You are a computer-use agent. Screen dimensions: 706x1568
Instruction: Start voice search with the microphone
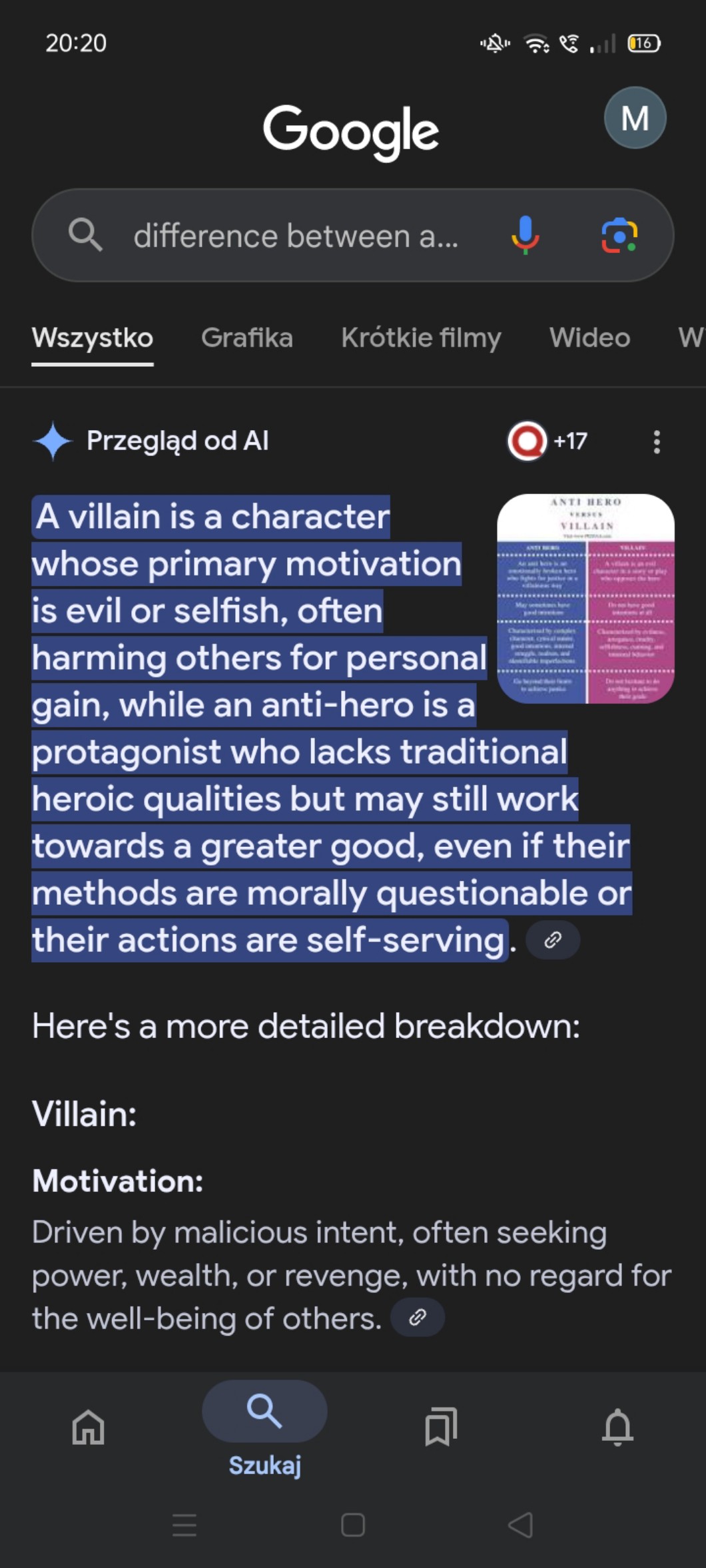point(525,236)
